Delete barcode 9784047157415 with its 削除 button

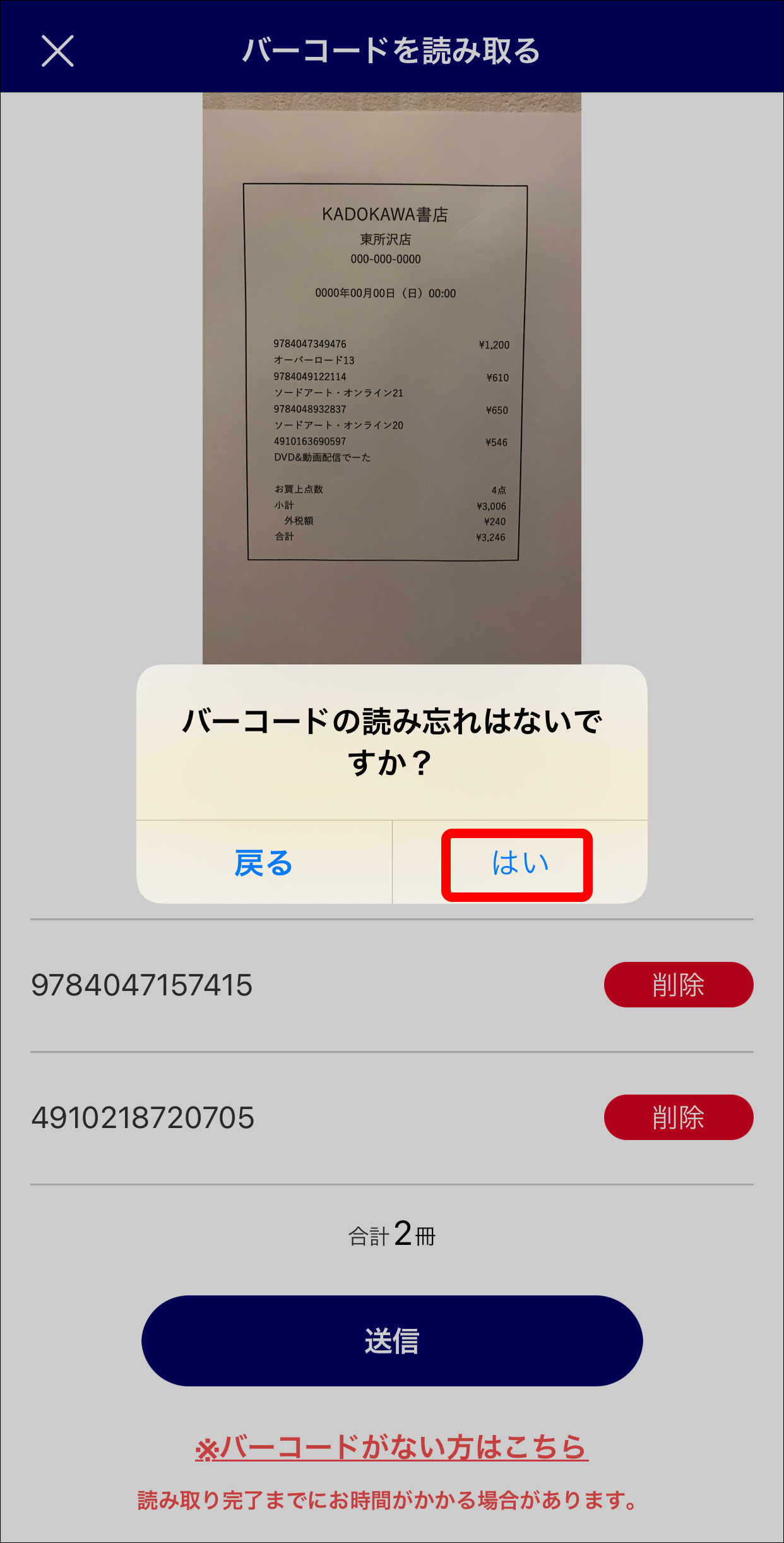(679, 983)
